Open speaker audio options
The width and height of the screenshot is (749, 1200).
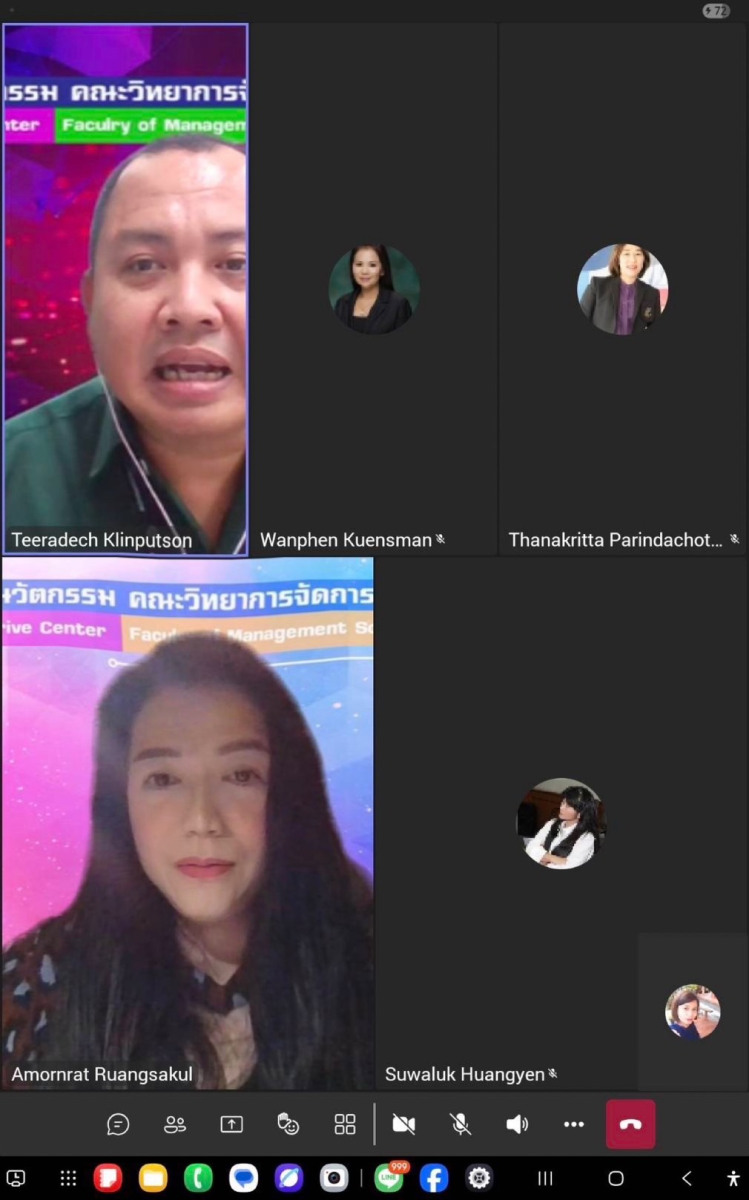pos(517,1124)
